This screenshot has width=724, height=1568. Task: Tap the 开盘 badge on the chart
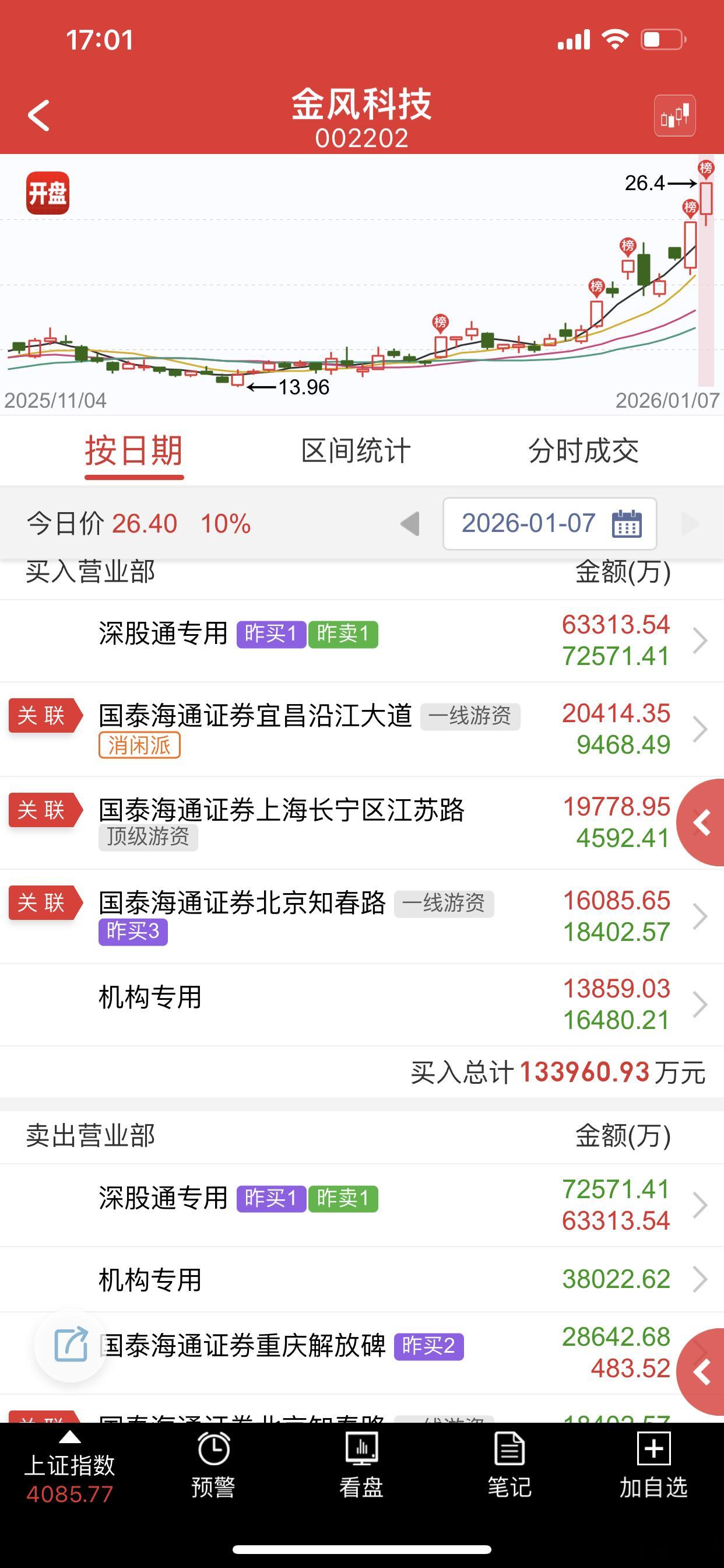(47, 192)
